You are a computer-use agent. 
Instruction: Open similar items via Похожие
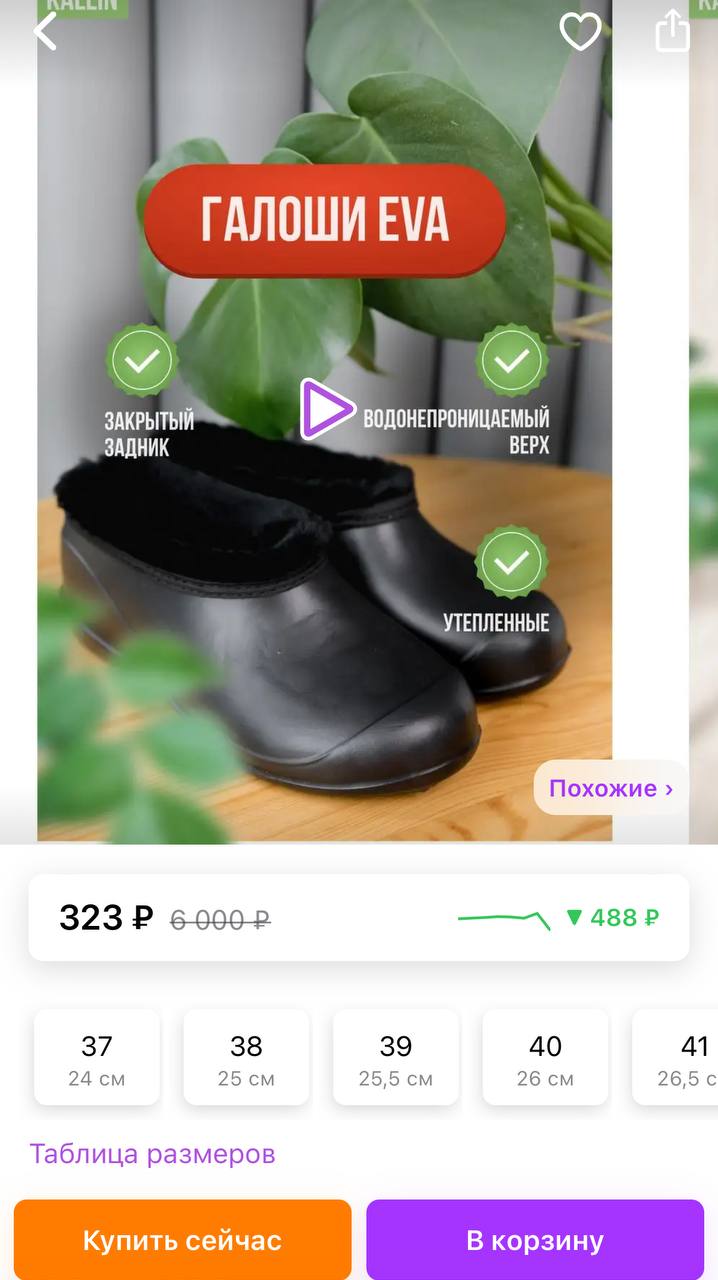pyautogui.click(x=610, y=788)
